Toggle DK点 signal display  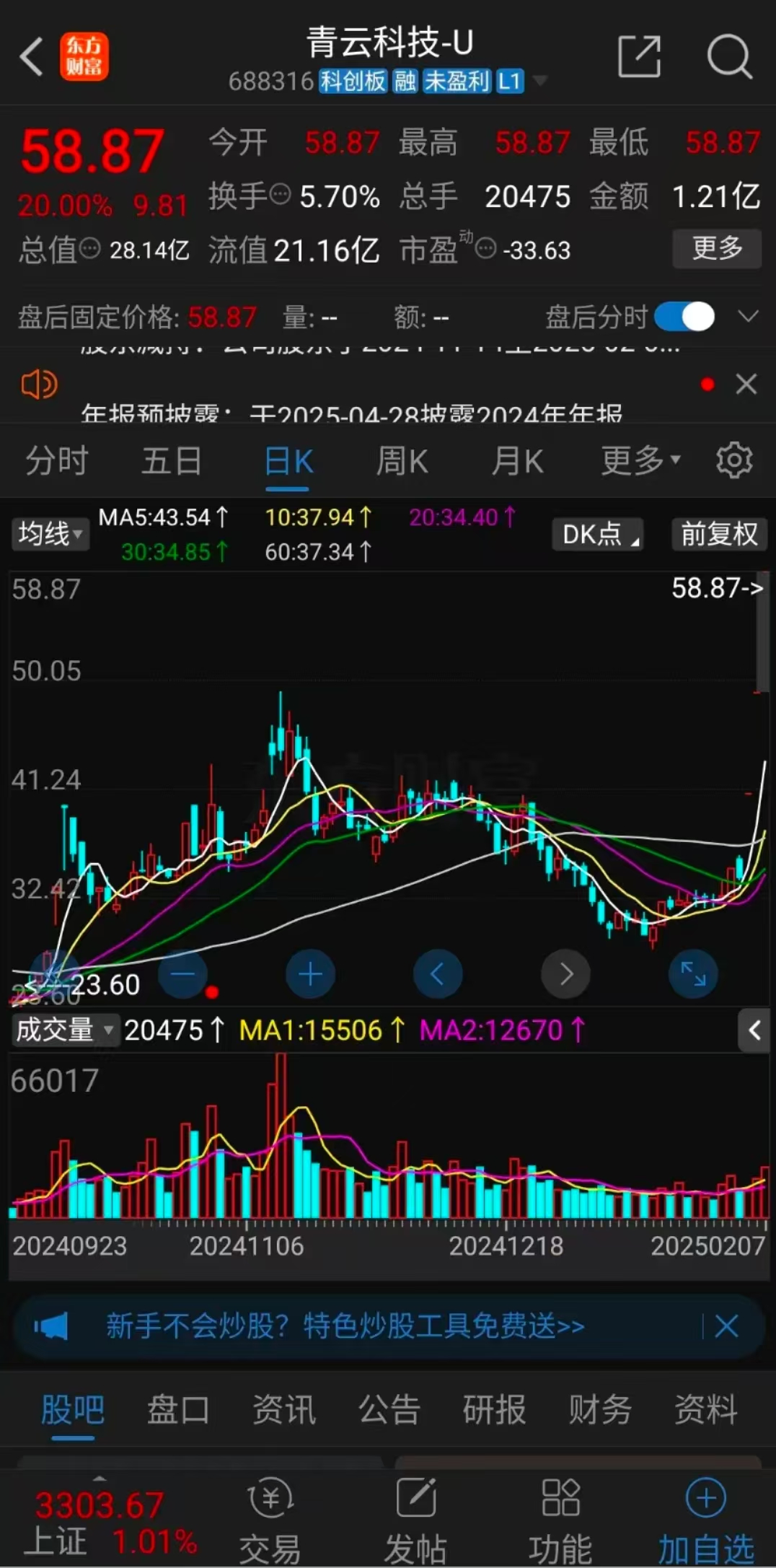pos(596,534)
